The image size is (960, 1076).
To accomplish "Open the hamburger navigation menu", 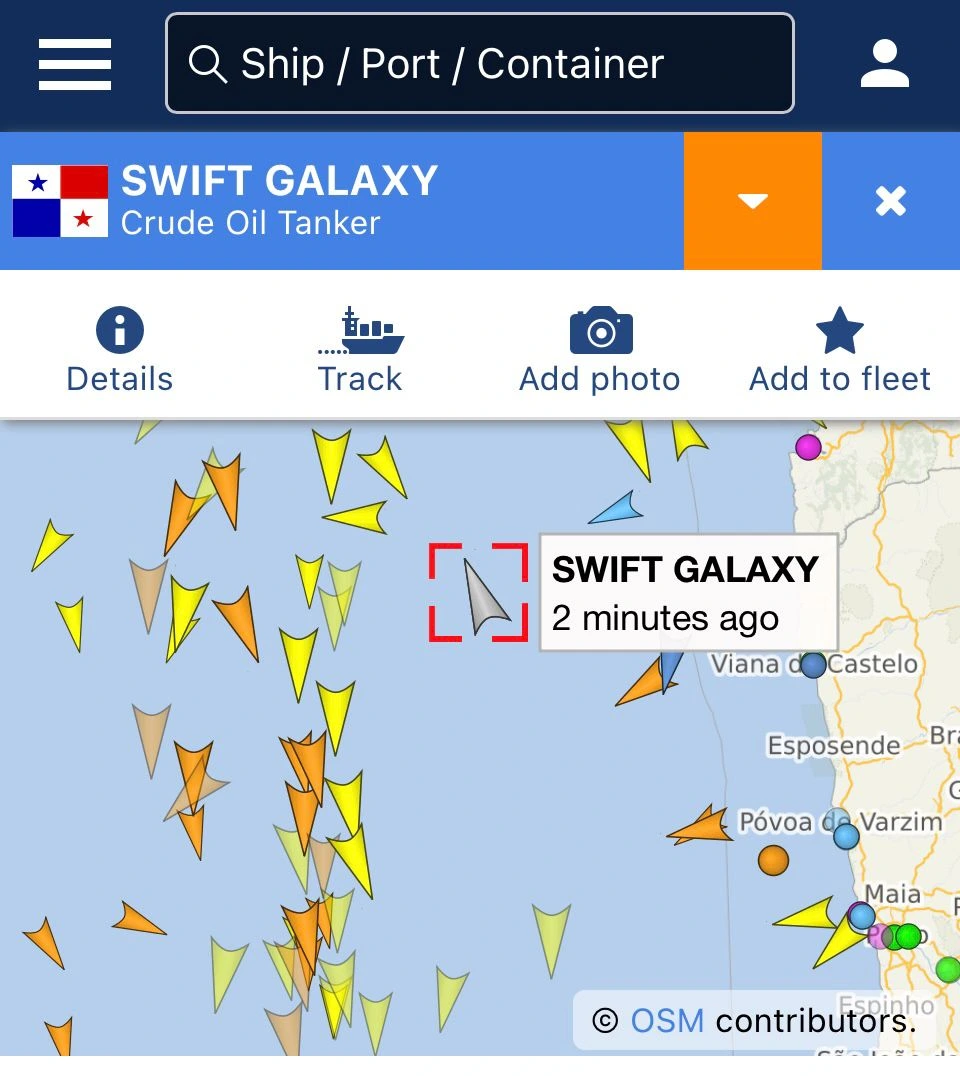I will (x=75, y=64).
